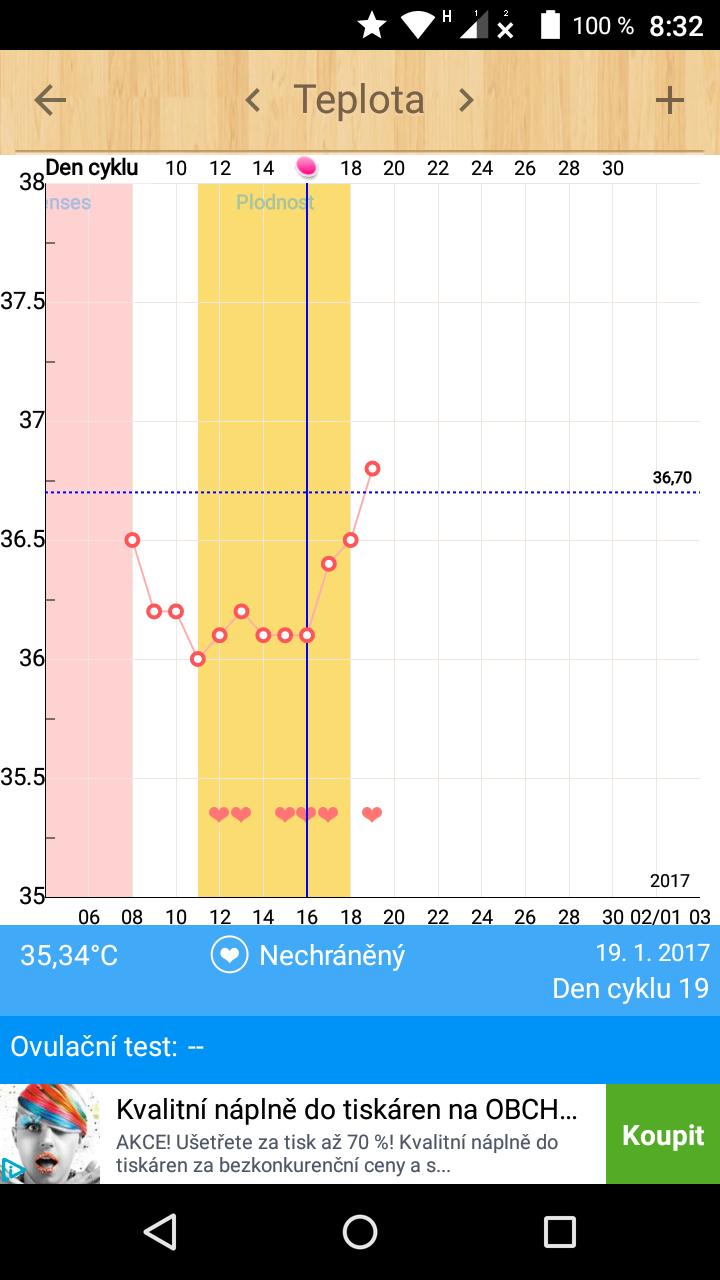Switch to the next chart
Viewport: 720px width, 1280px height.
466,100
